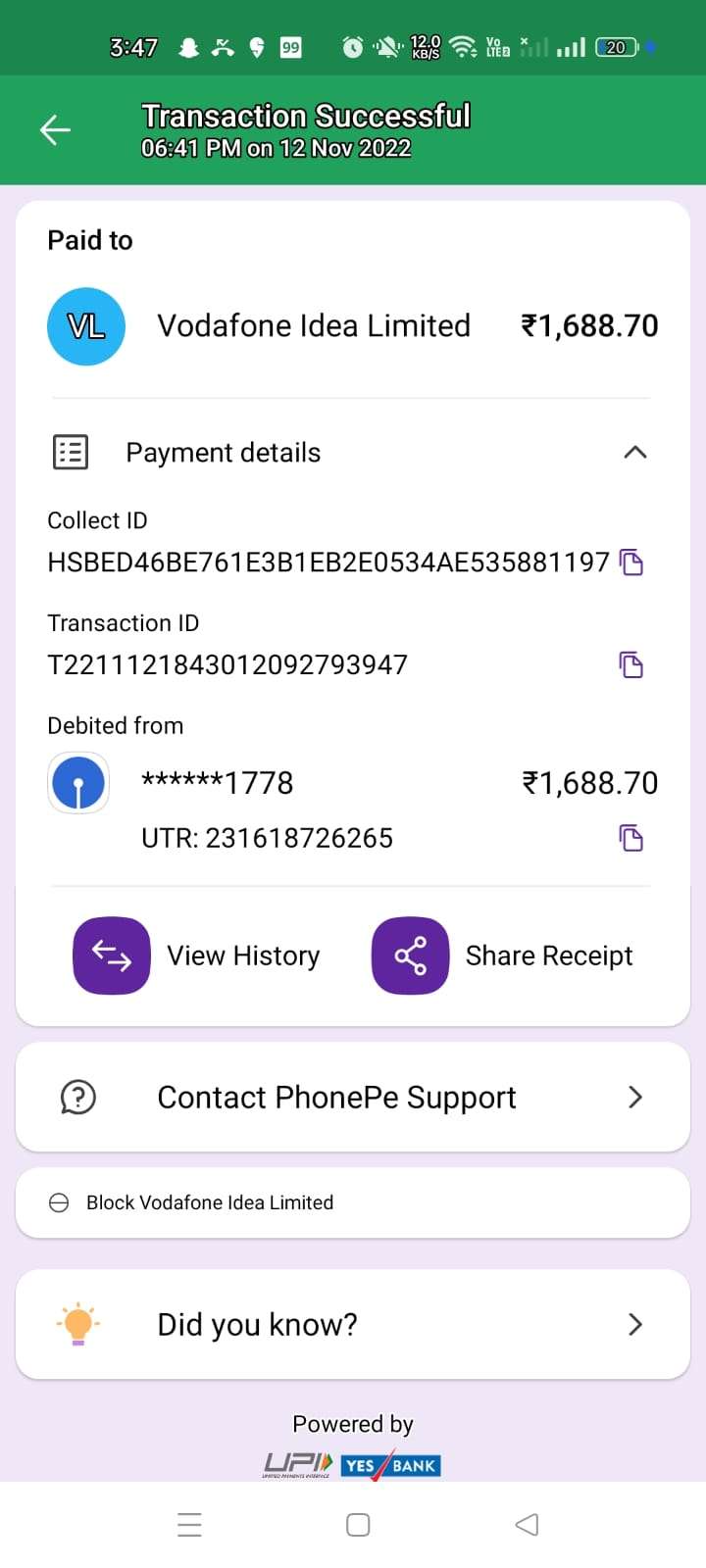Screen dimensions: 706x1568
Task: Collapse the Payment details section
Action: 635,453
